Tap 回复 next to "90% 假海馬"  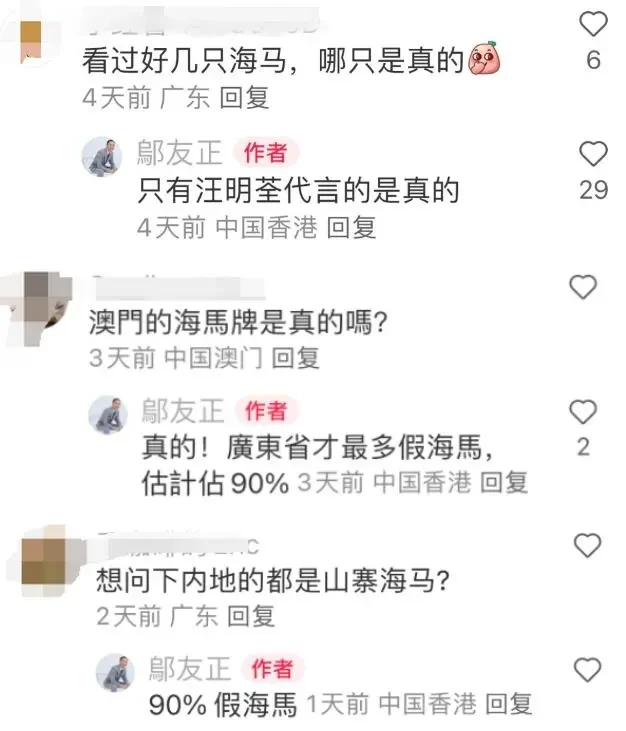tap(508, 704)
